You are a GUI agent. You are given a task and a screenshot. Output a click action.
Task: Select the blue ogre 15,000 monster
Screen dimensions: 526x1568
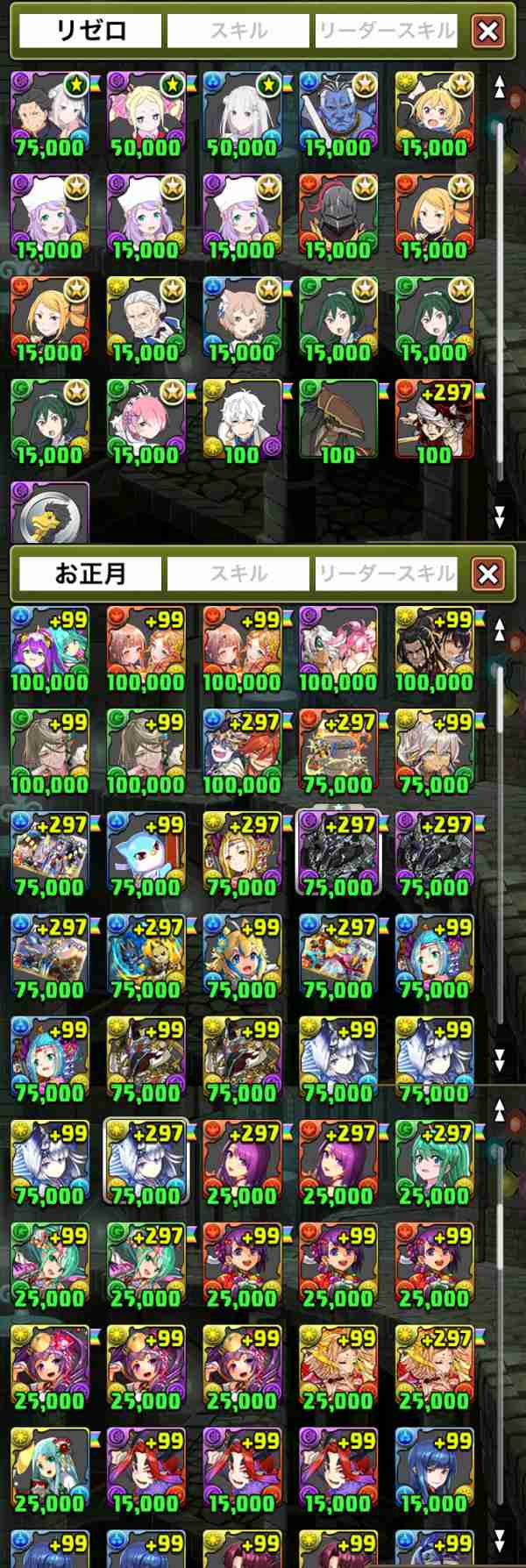(x=338, y=114)
